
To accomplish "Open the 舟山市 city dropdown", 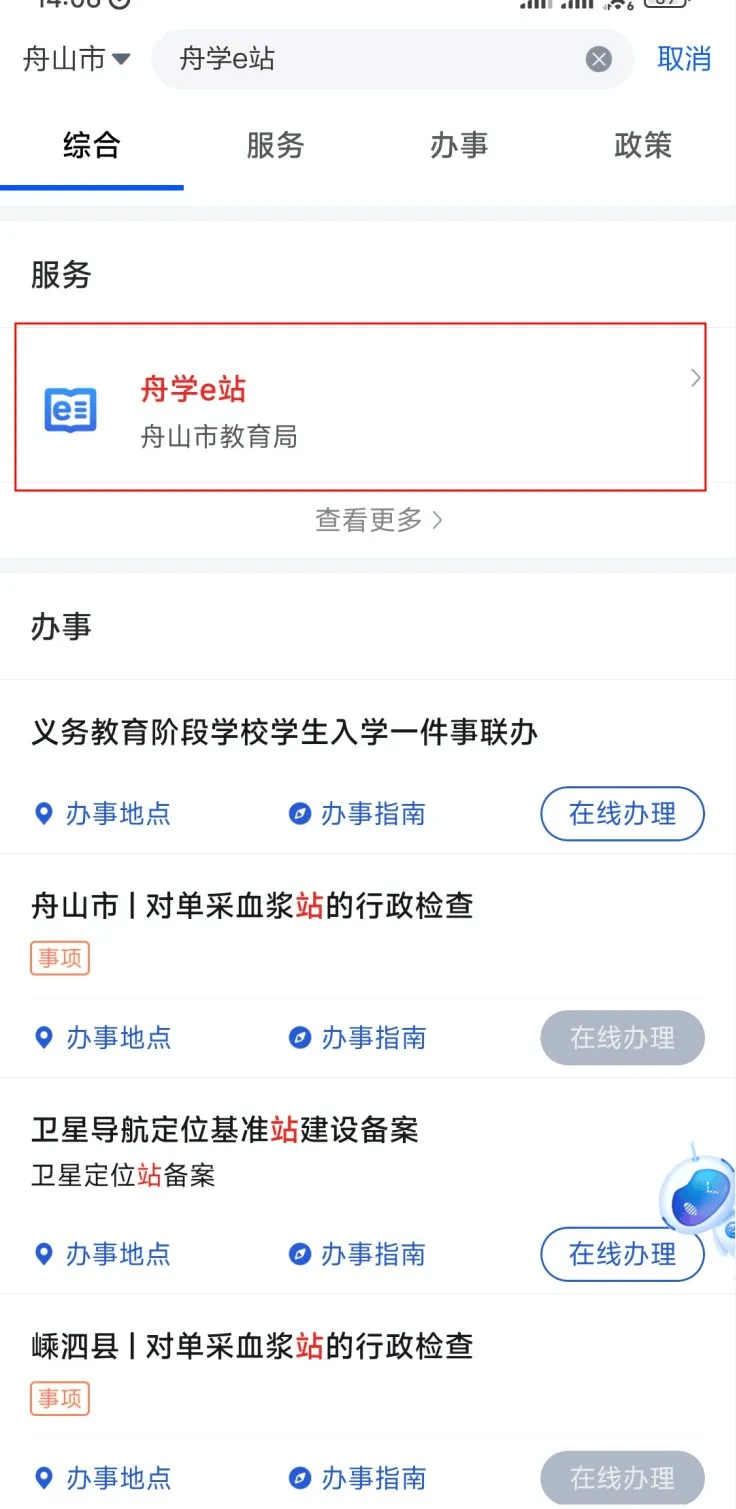I will click(76, 59).
